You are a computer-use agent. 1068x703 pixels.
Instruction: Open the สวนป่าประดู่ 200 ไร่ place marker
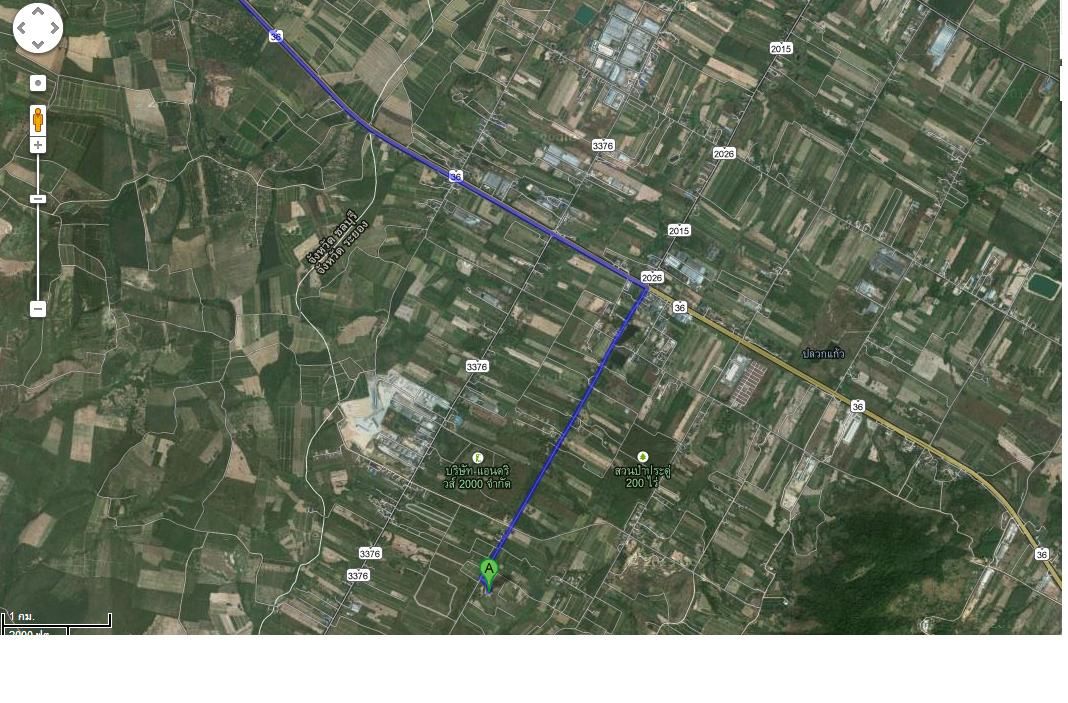click(x=643, y=457)
